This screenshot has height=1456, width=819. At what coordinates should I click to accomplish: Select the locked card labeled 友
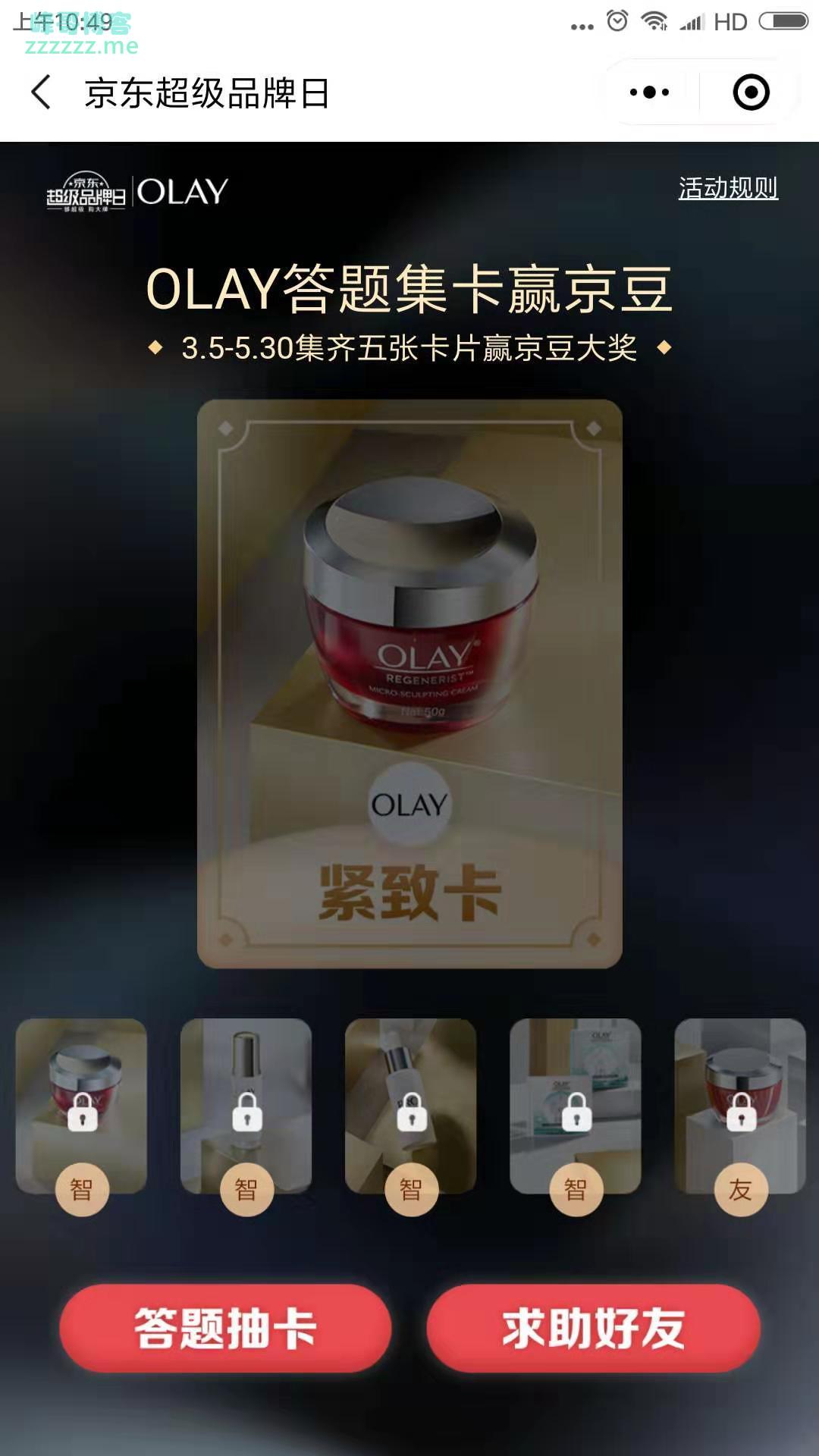tap(739, 1107)
